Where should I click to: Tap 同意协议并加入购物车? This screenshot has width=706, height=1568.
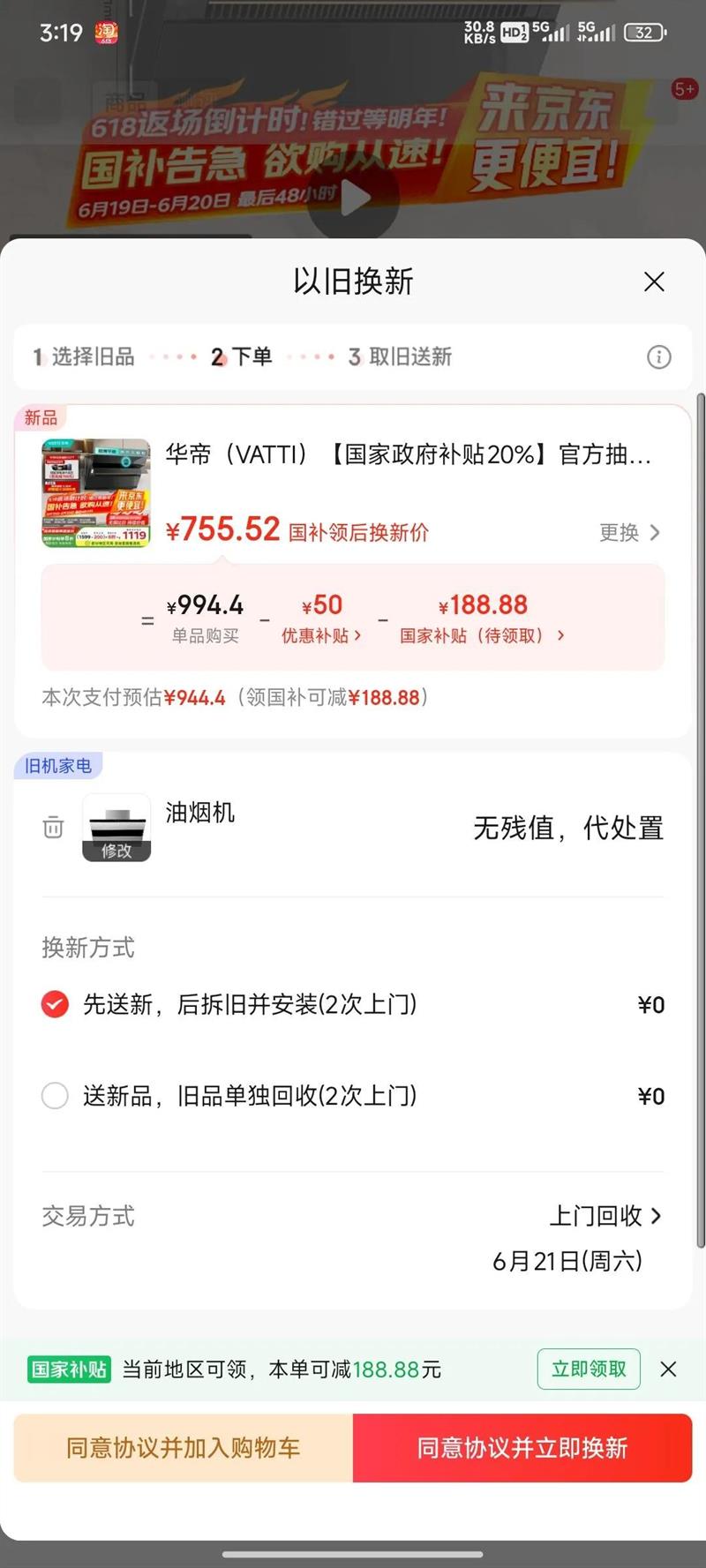pos(184,1448)
